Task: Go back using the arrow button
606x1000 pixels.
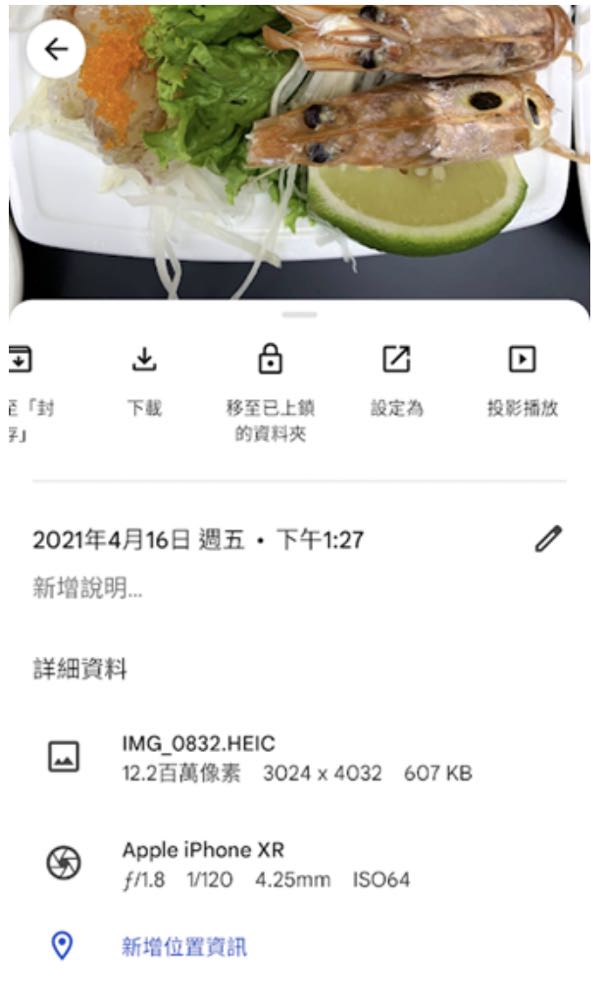Action: (x=56, y=50)
